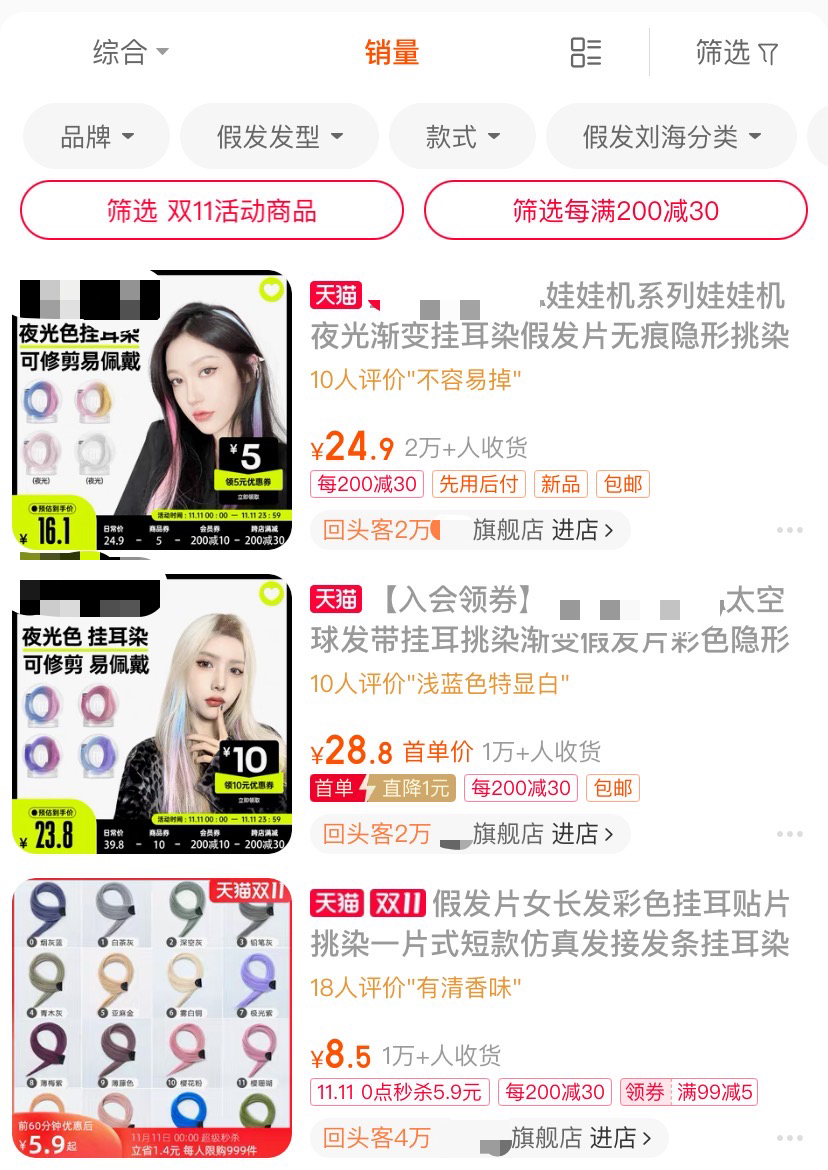The height and width of the screenshot is (1170, 828).
Task: Open the 筛选 filter panel
Action: (x=736, y=52)
